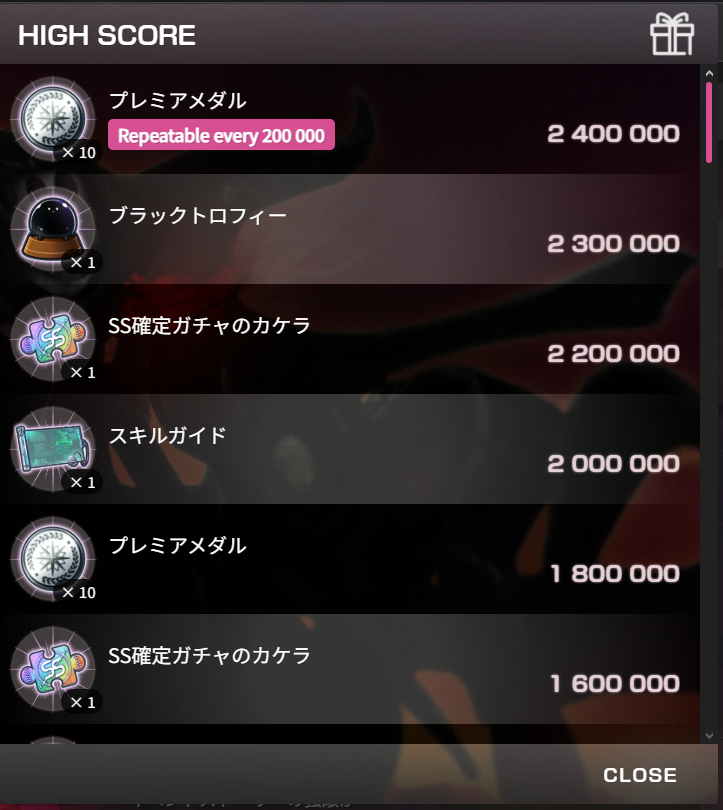
Task: Open the gift box icon
Action: 672,35
